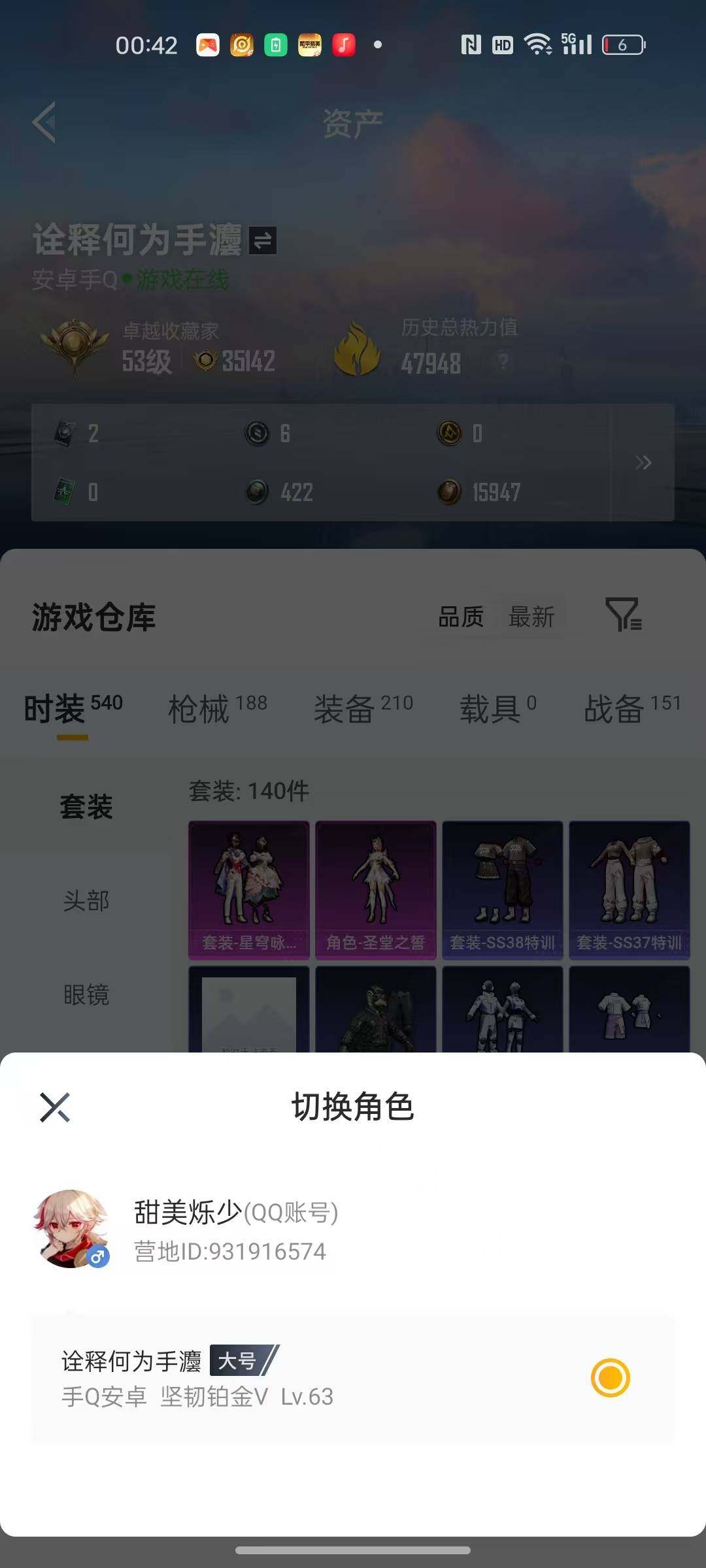This screenshot has height=1568, width=706.
Task: Click the 卓越收藏家 medal badge icon
Action: pos(74,346)
